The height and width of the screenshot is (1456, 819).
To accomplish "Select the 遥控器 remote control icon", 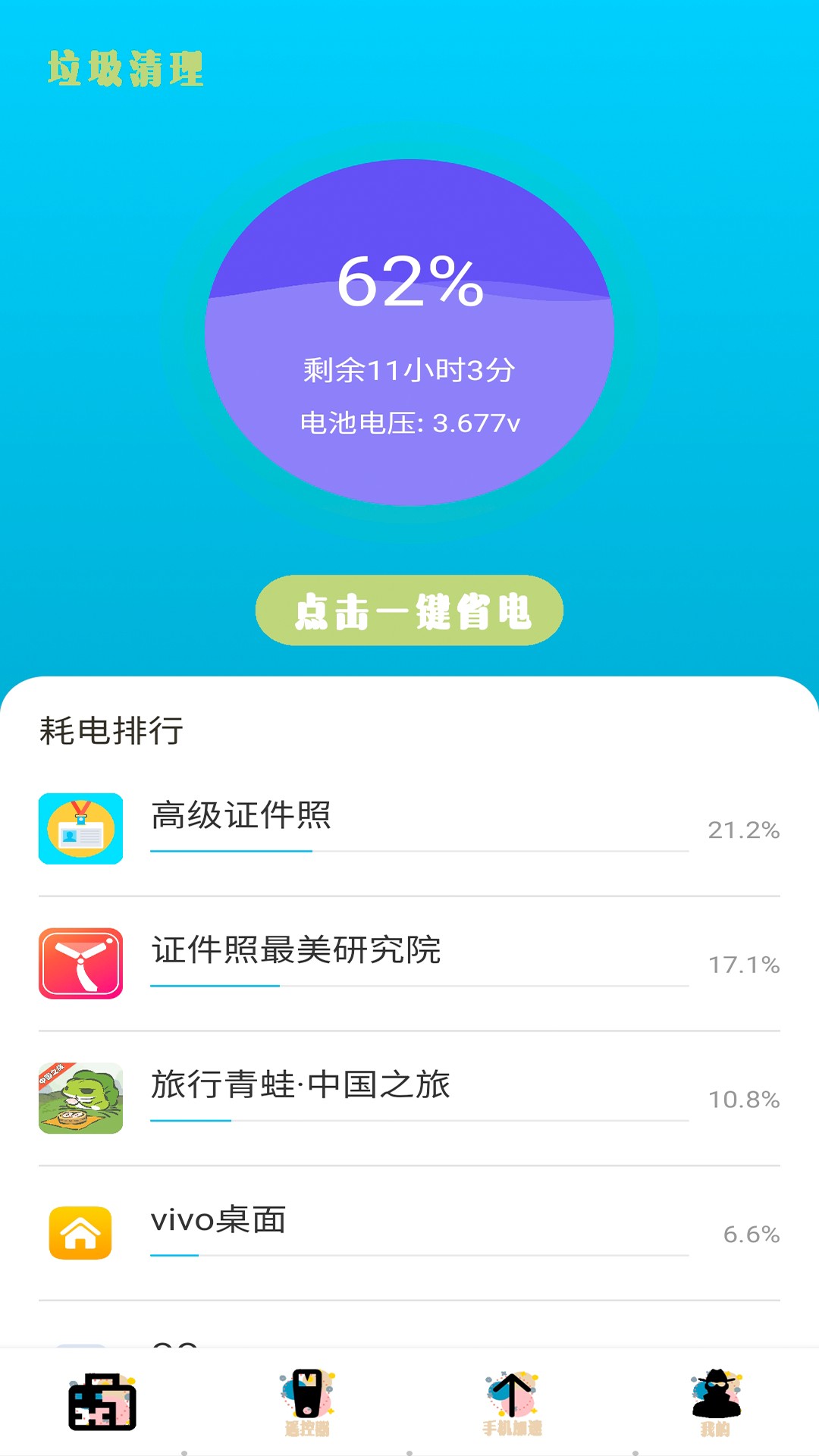I will tap(307, 1399).
